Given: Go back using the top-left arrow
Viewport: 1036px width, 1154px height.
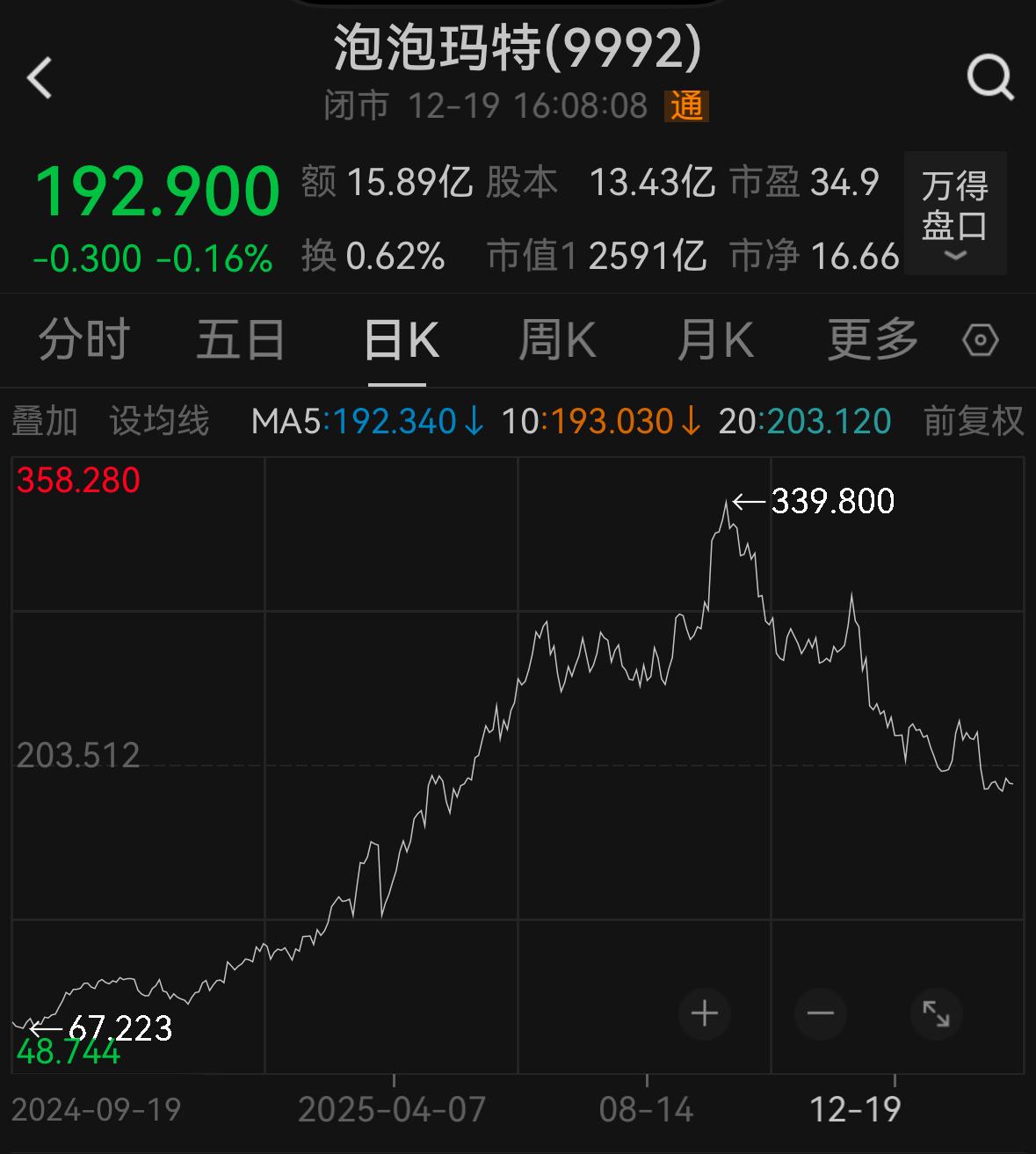Looking at the screenshot, I should point(40,77).
